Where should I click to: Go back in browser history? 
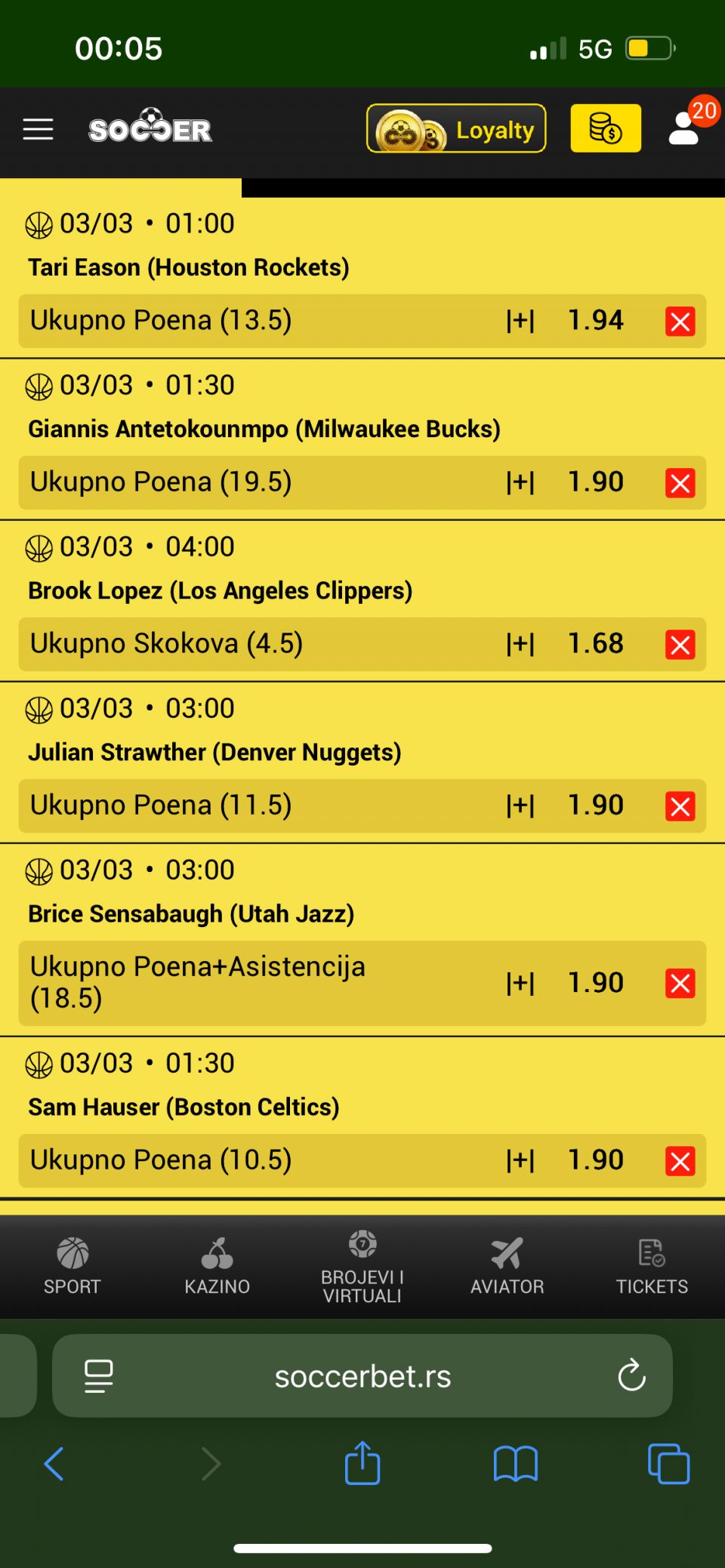[x=54, y=1464]
